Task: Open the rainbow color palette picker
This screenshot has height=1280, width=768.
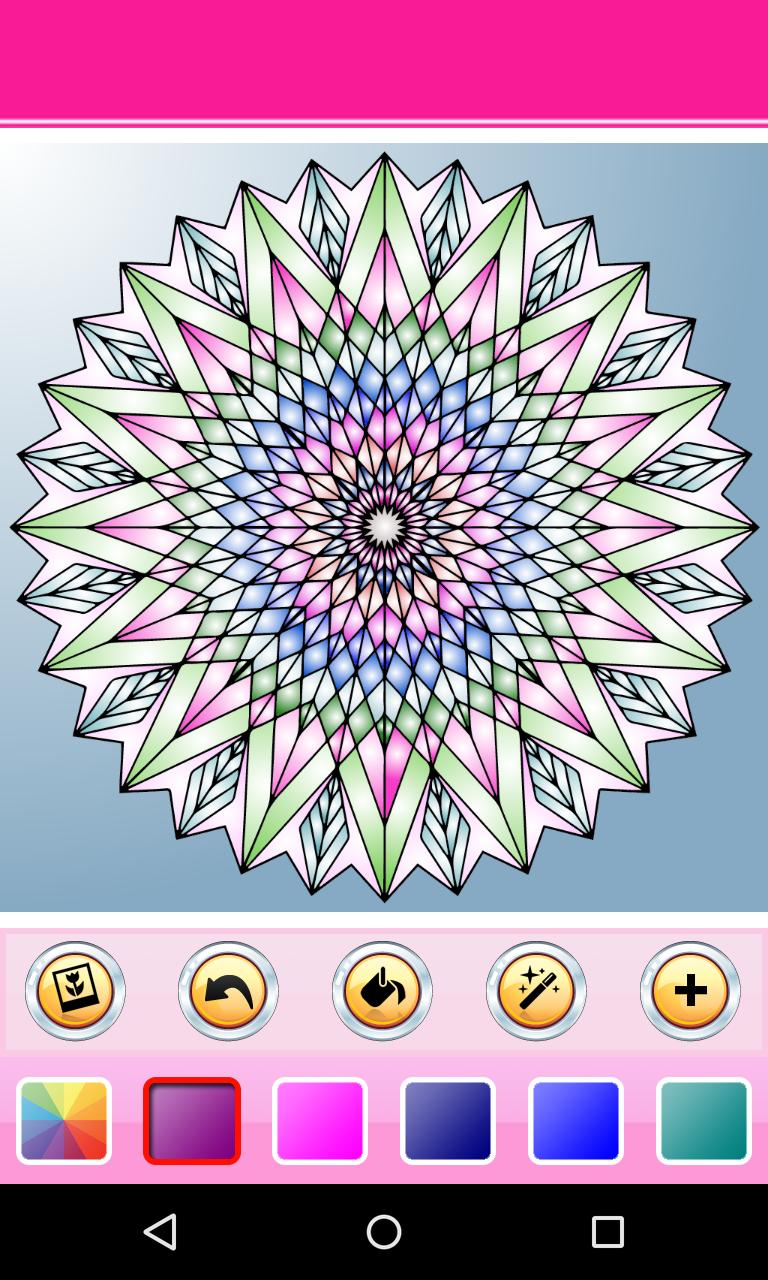Action: 64,1121
